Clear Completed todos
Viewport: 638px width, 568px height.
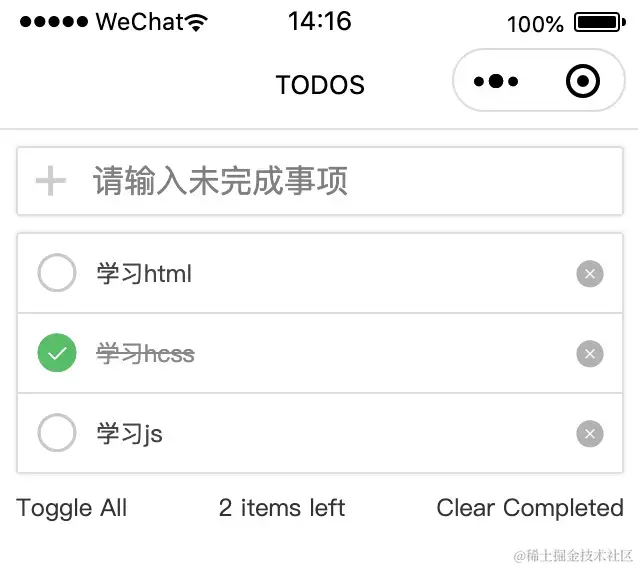click(530, 508)
